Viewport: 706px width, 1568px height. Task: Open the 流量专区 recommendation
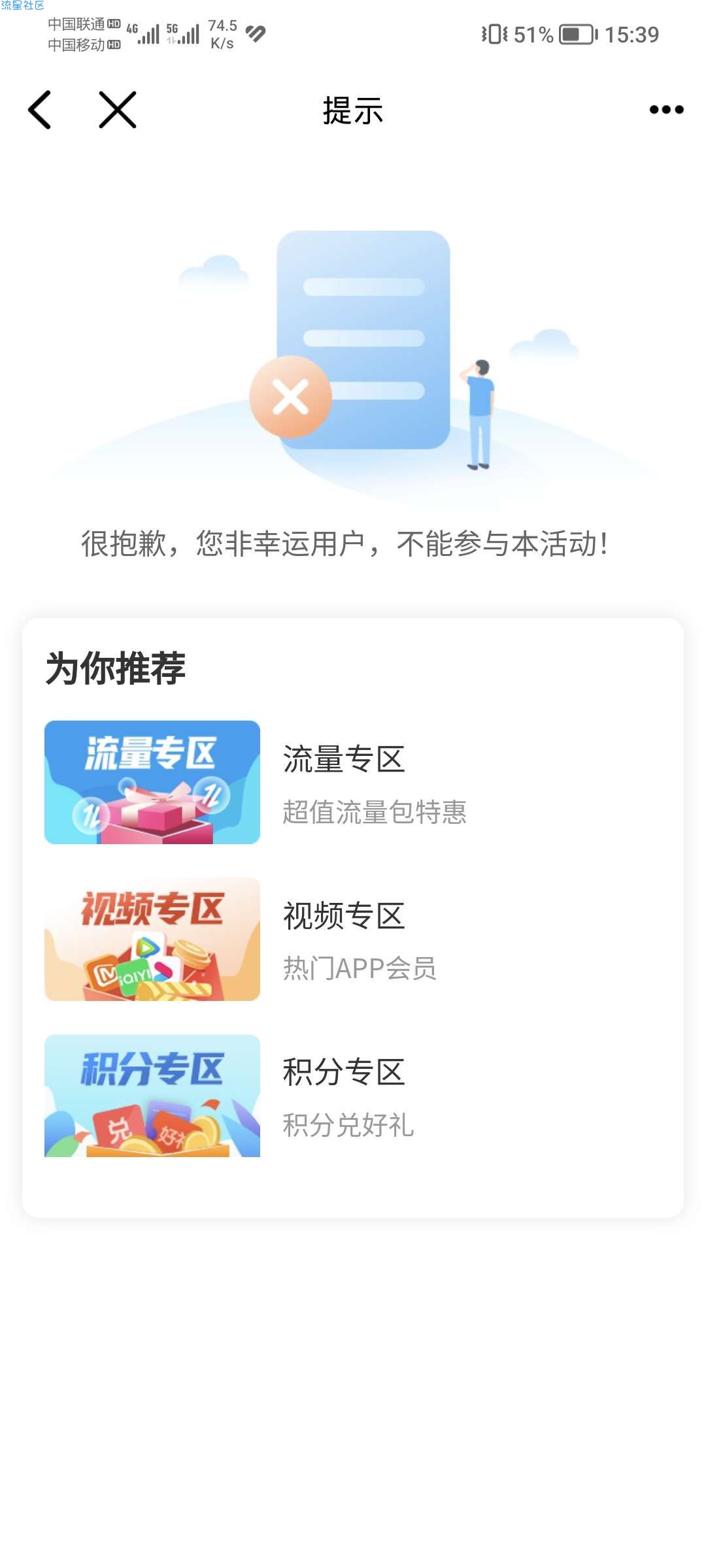point(353,782)
